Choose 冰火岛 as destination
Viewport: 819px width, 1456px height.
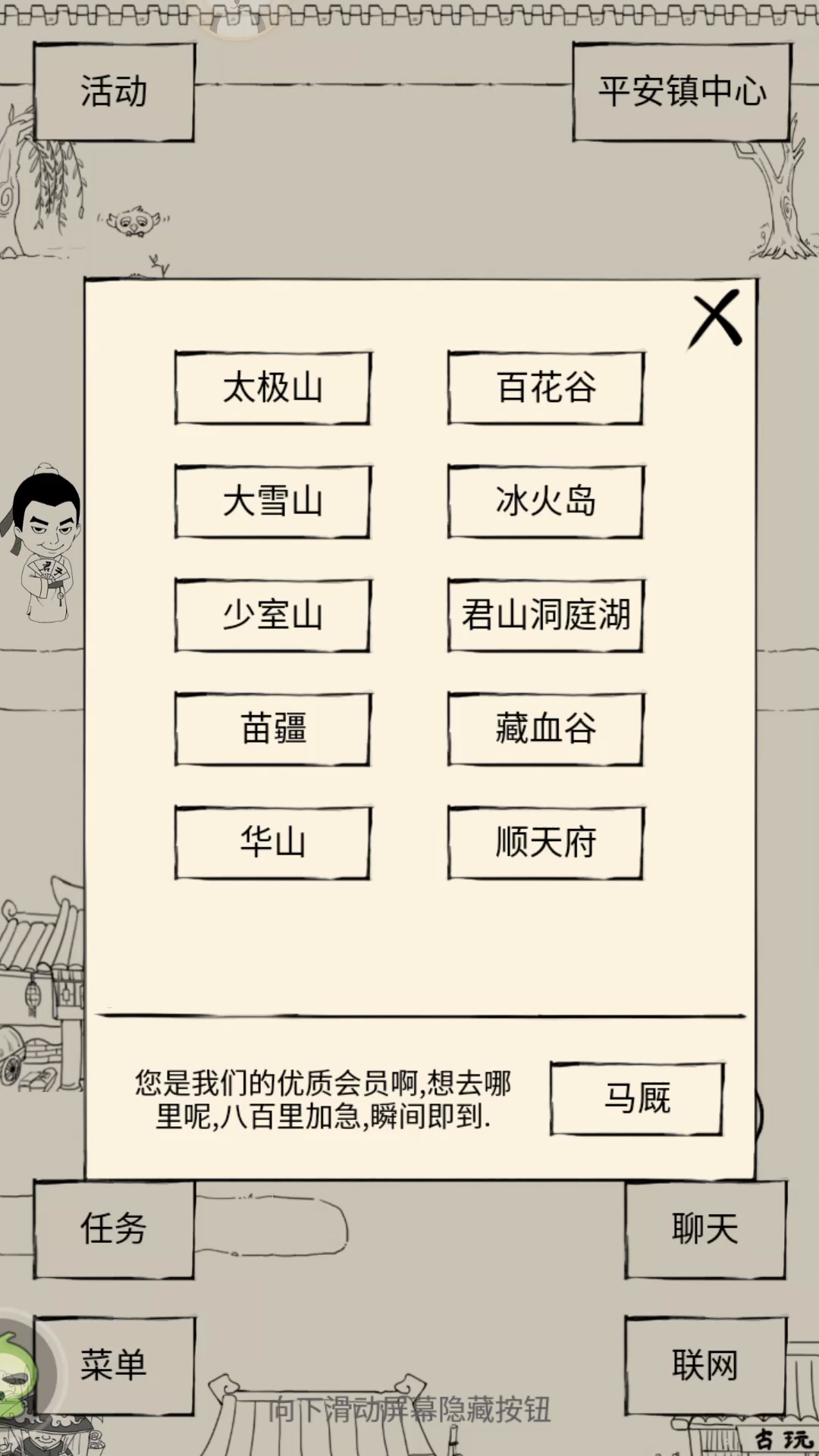[x=546, y=501]
